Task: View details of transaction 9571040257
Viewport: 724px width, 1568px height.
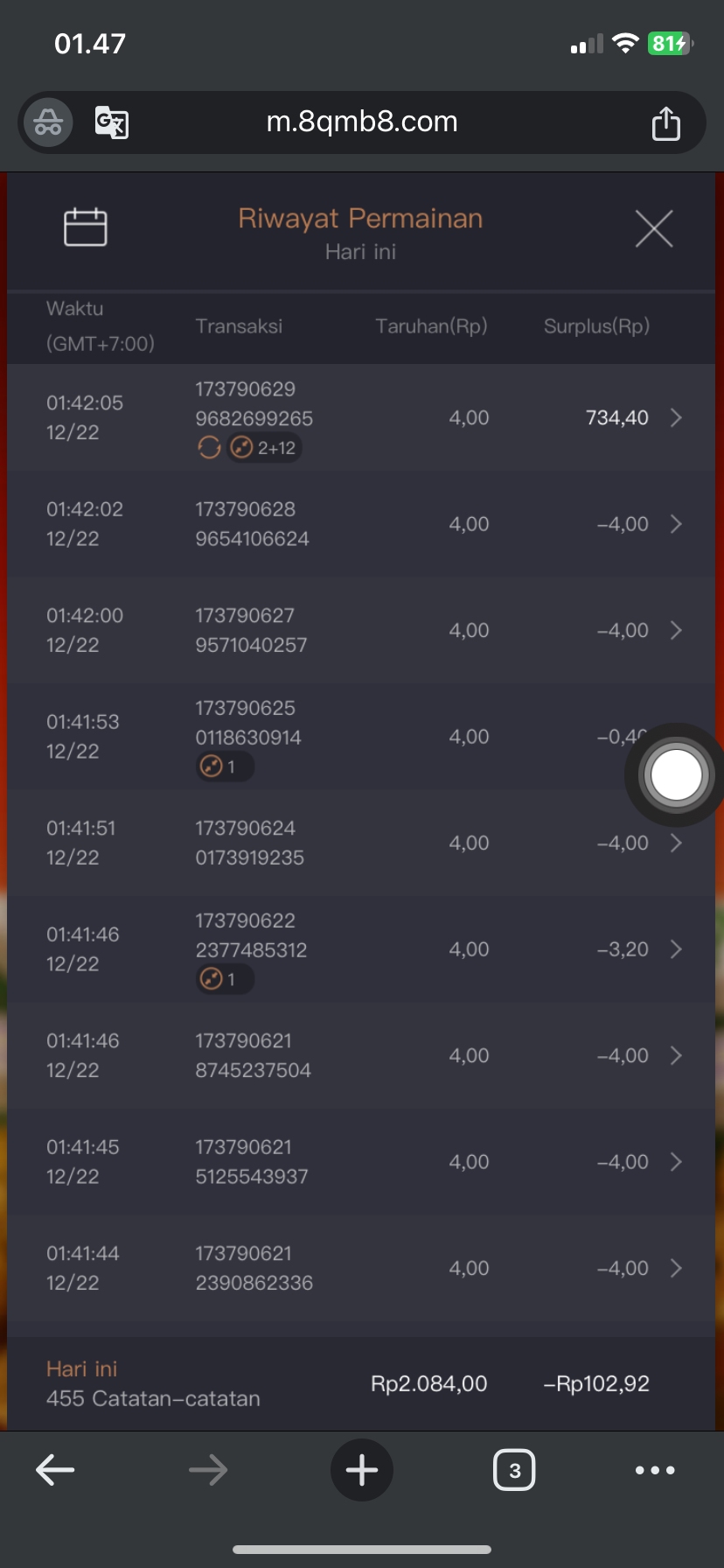Action: (676, 631)
